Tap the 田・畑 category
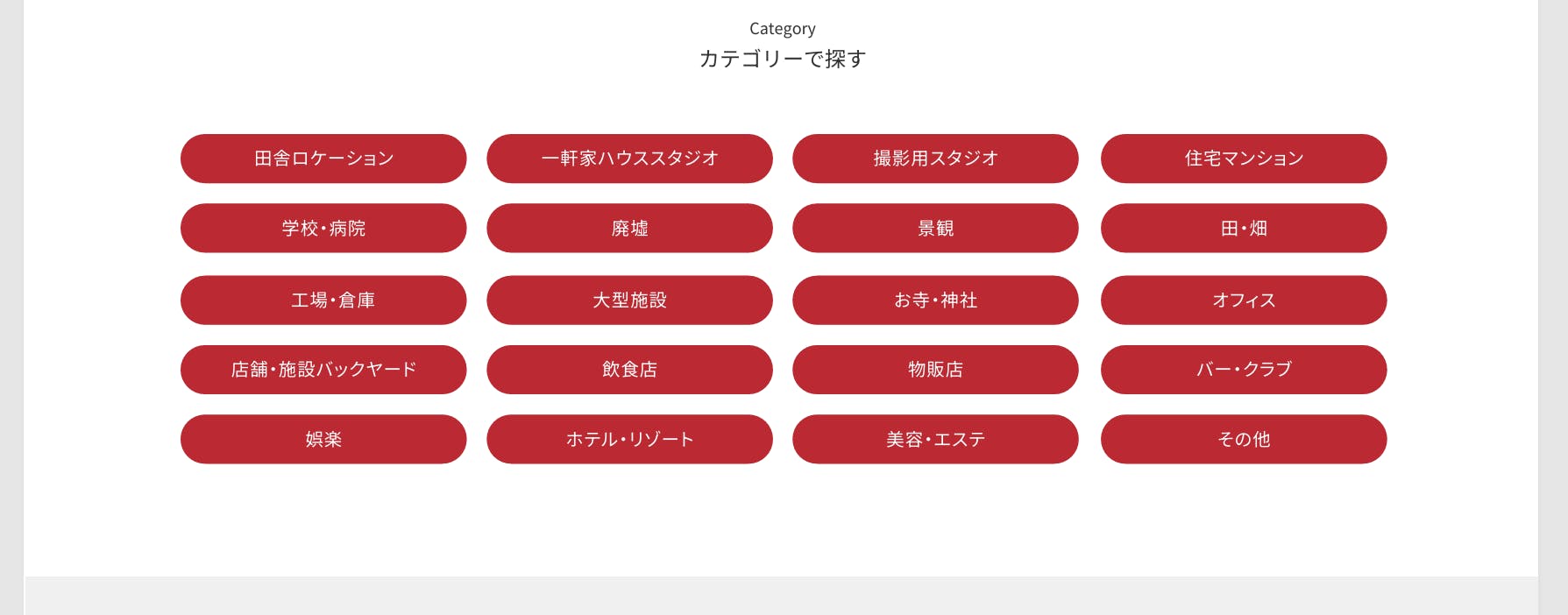The image size is (1568, 615). [1243, 229]
